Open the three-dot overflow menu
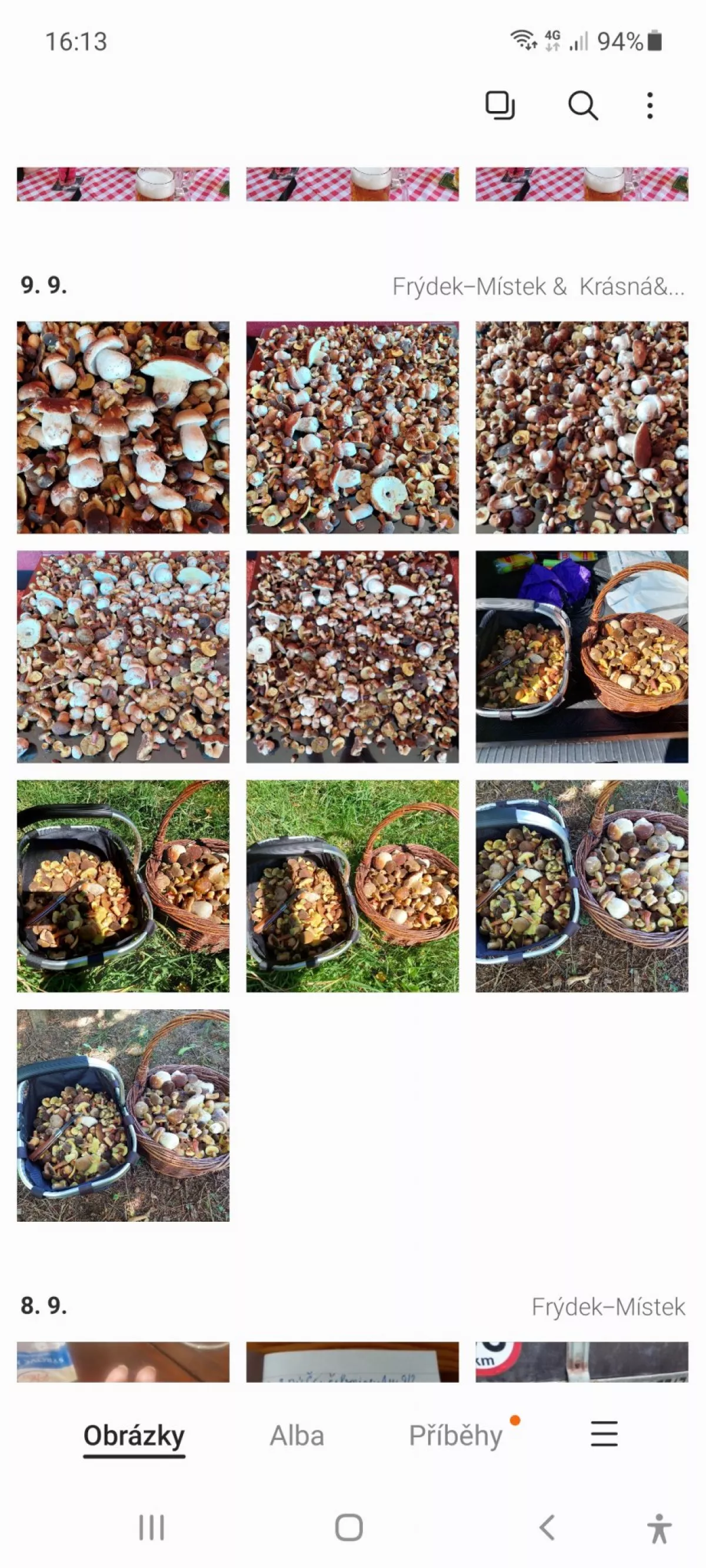Screen dimensions: 706x1568 click(x=650, y=105)
